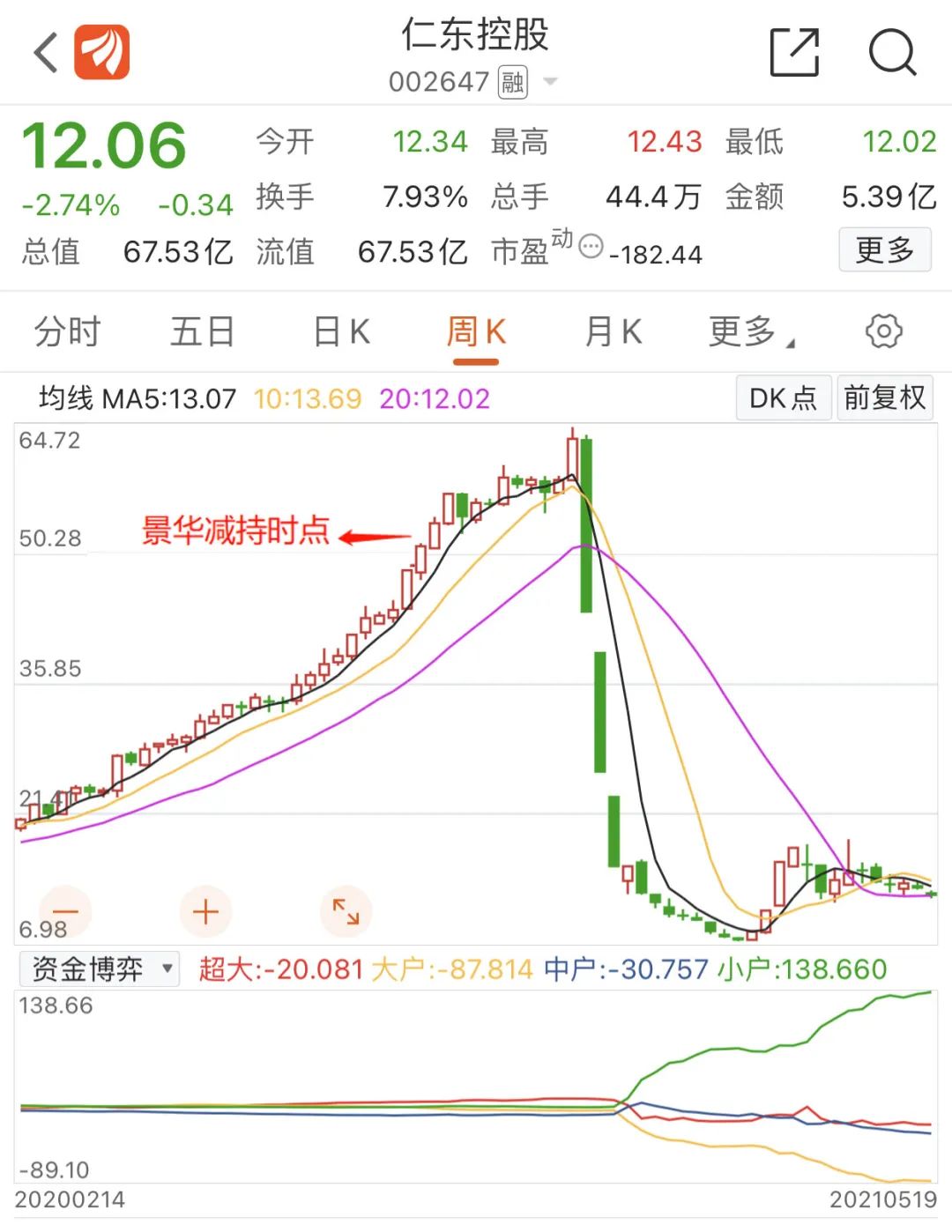Switch to the 五日 chart tab
The width and height of the screenshot is (952, 1232).
(x=203, y=332)
